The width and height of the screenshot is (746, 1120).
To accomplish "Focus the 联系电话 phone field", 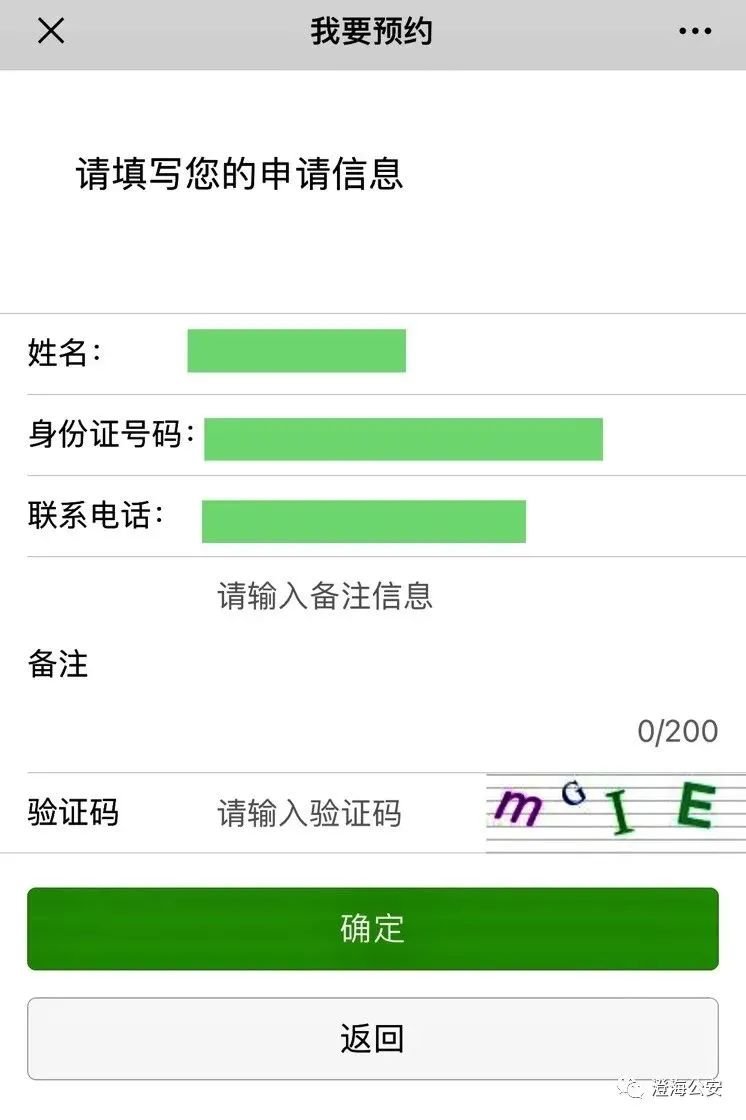I will pyautogui.click(x=363, y=521).
